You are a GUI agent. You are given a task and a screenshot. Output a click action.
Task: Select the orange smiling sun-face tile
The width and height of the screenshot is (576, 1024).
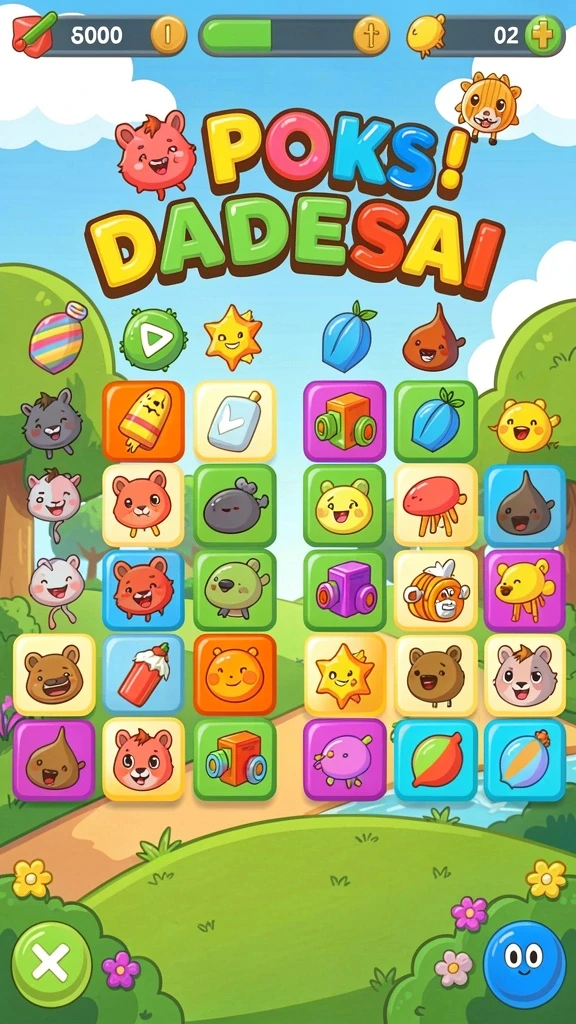(235, 674)
